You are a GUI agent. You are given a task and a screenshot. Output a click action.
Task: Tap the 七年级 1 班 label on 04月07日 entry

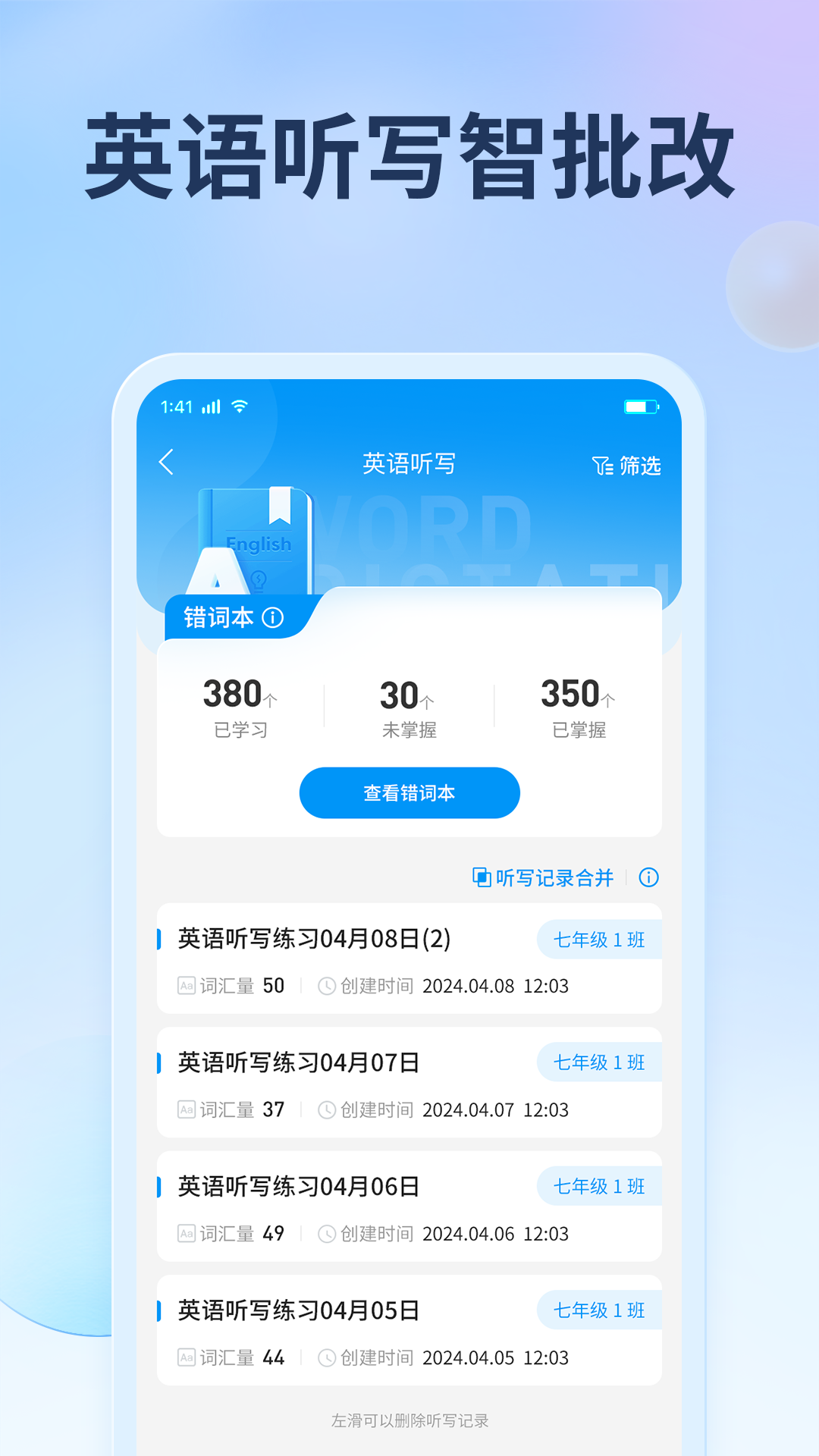coord(598,1062)
